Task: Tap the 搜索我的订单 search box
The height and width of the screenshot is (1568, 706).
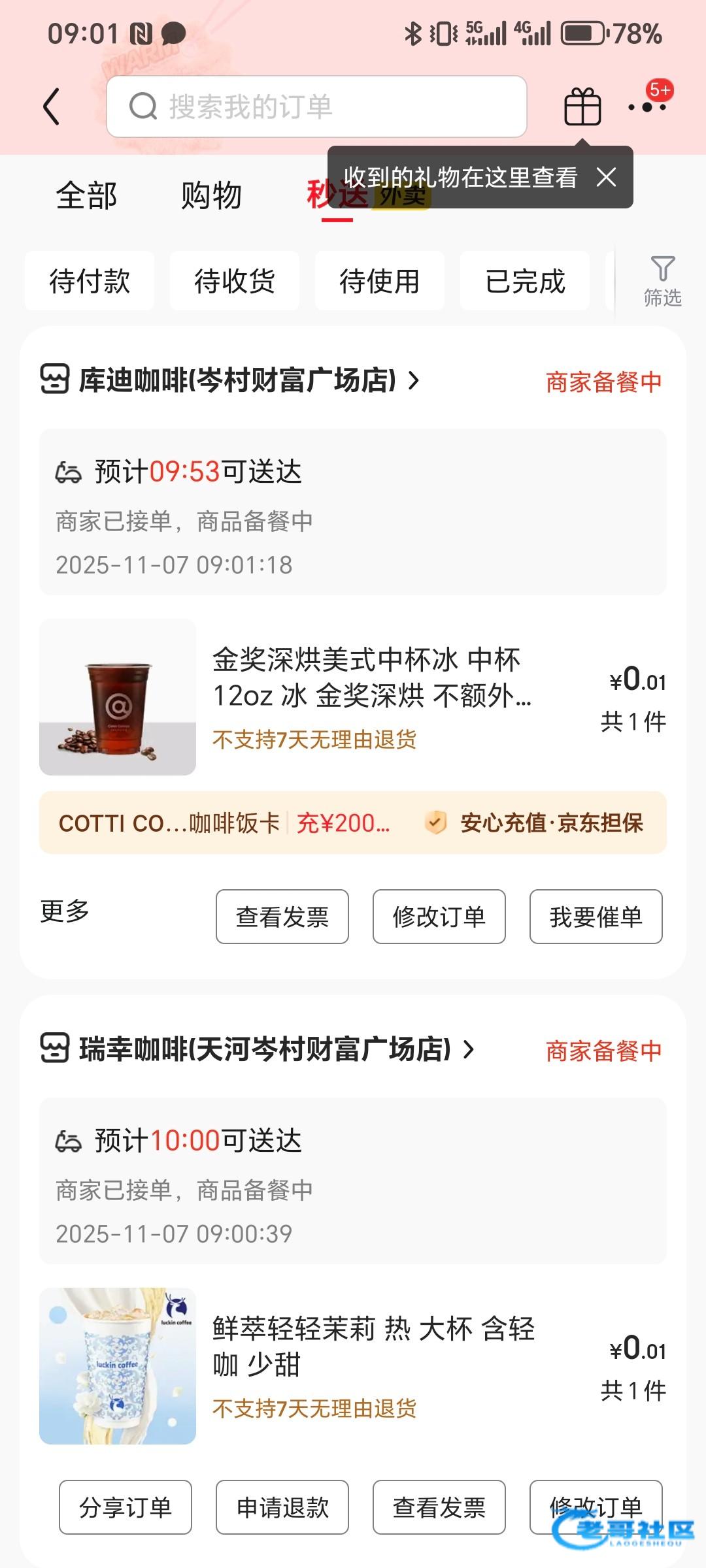Action: click(x=316, y=106)
